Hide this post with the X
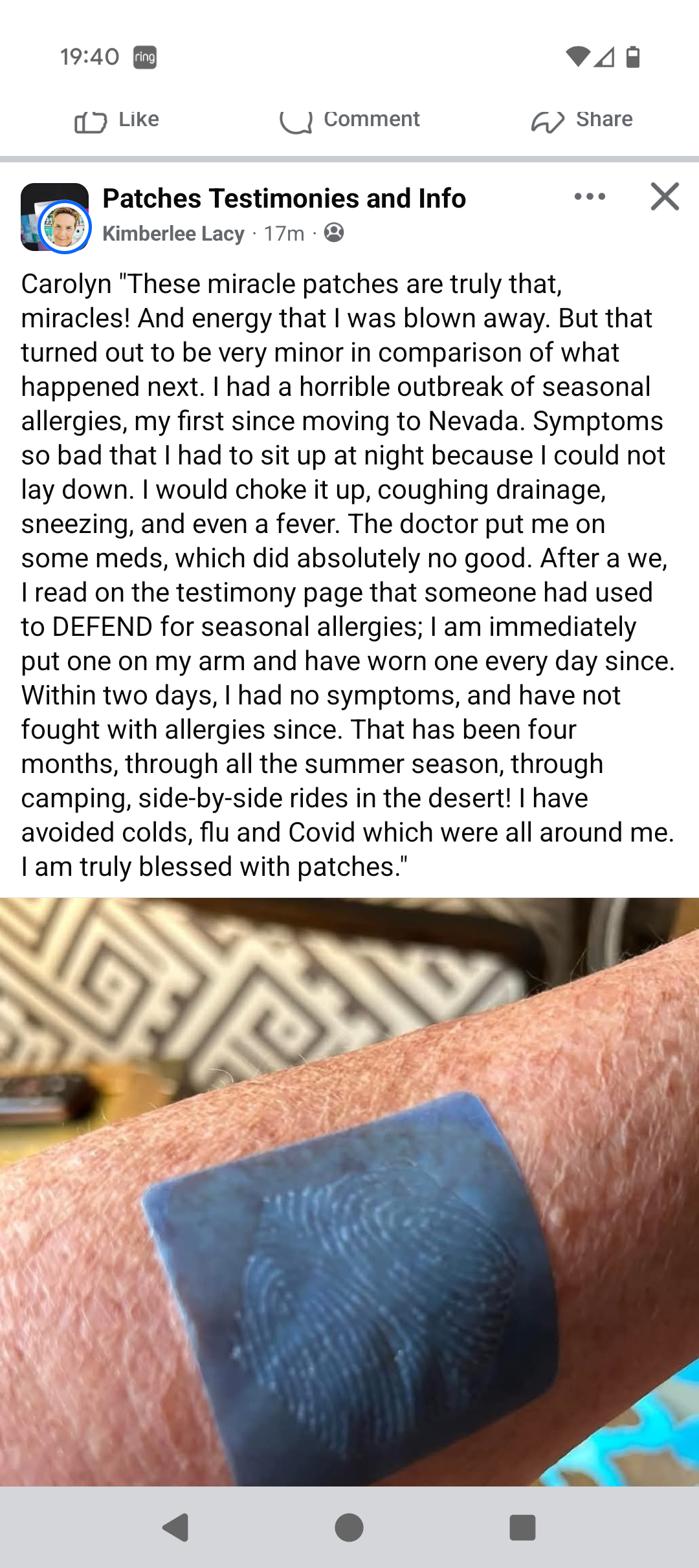The height and width of the screenshot is (1568, 699). (x=665, y=197)
